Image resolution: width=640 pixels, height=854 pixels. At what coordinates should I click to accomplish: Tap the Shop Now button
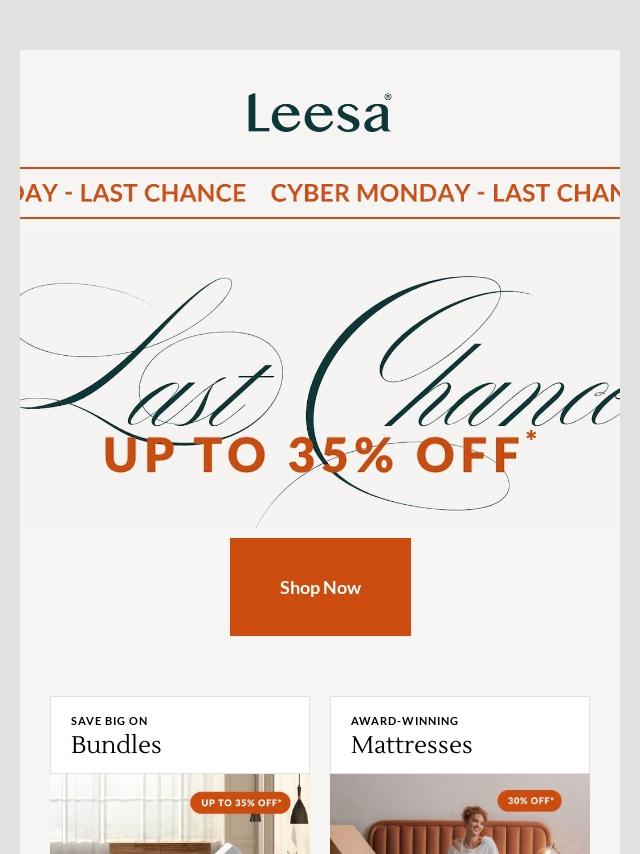click(320, 587)
